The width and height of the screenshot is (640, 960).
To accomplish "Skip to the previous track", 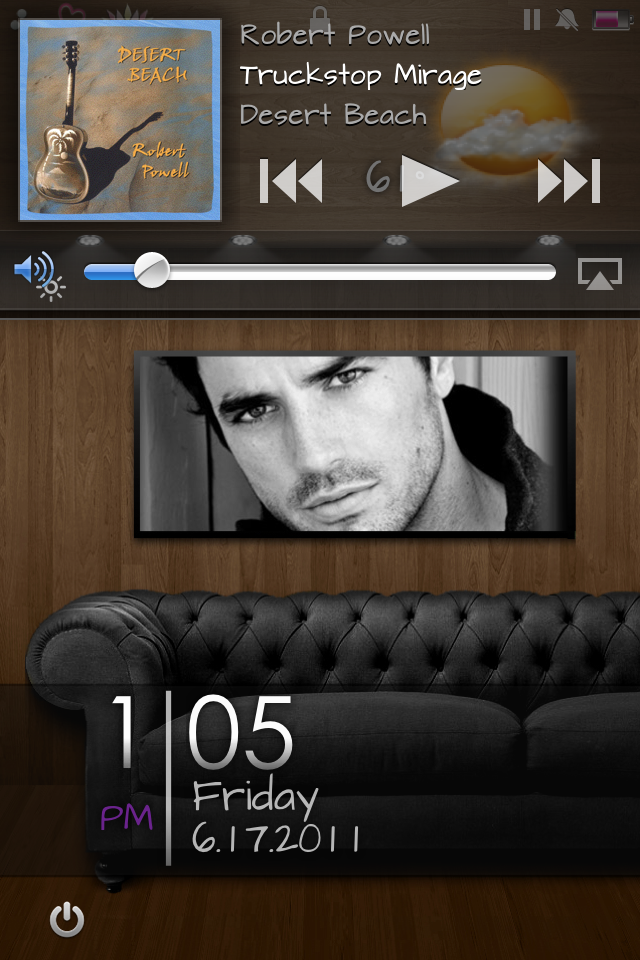I will click(x=291, y=181).
